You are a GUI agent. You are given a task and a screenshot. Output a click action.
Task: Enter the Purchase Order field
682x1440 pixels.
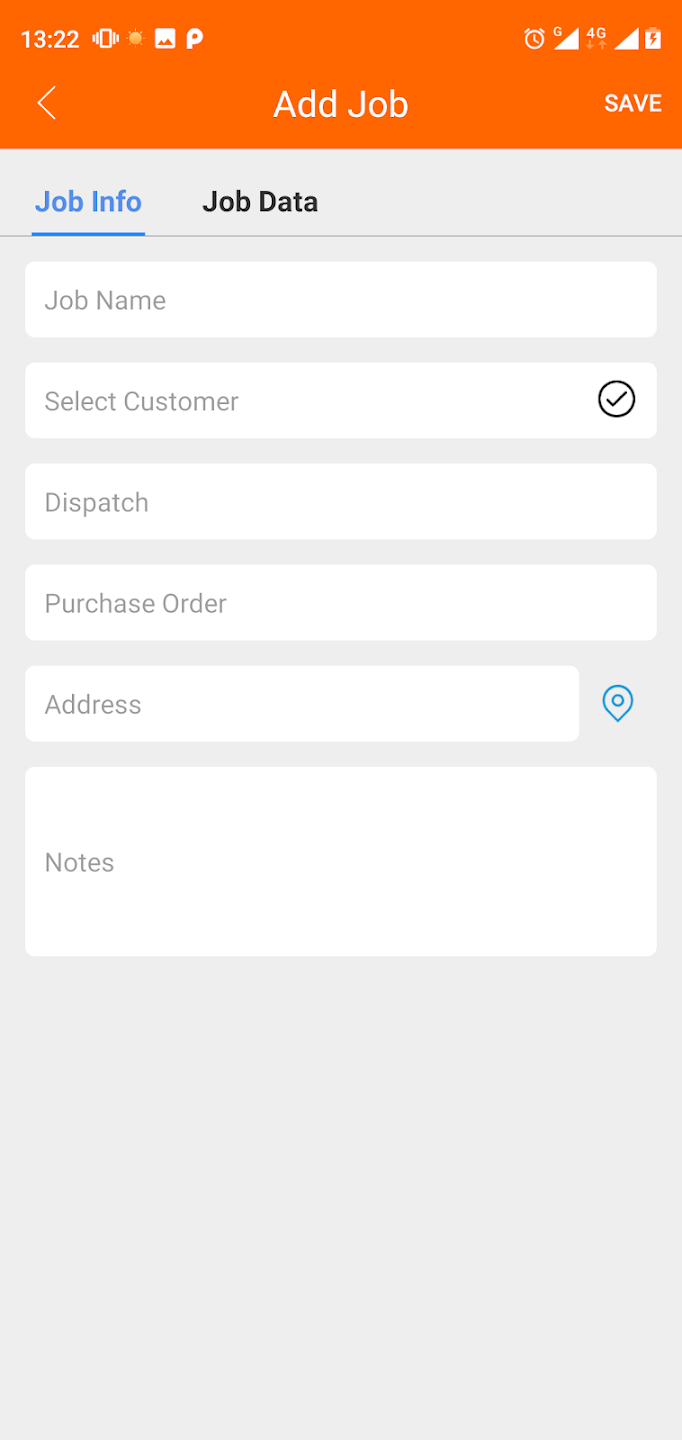click(340, 602)
